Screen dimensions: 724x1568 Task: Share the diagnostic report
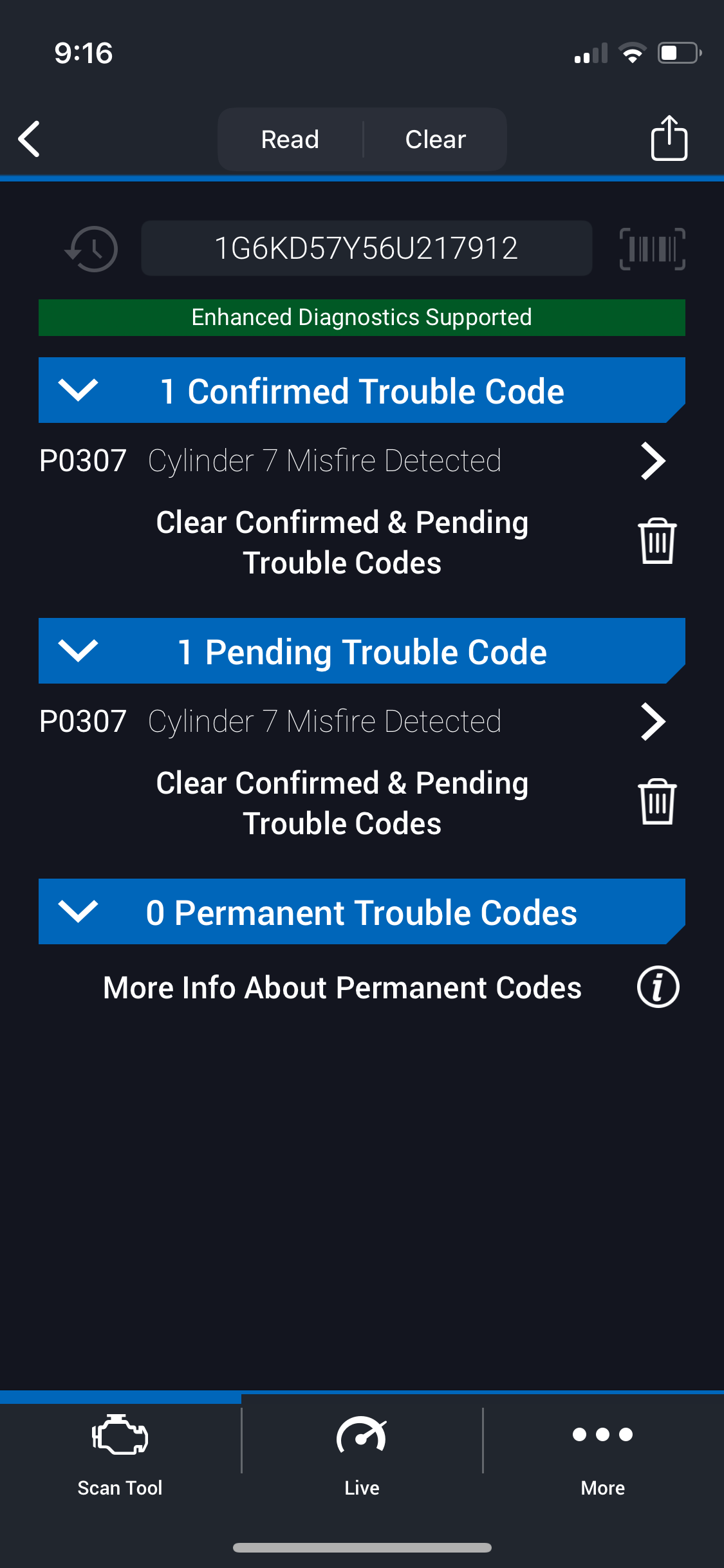pos(669,138)
